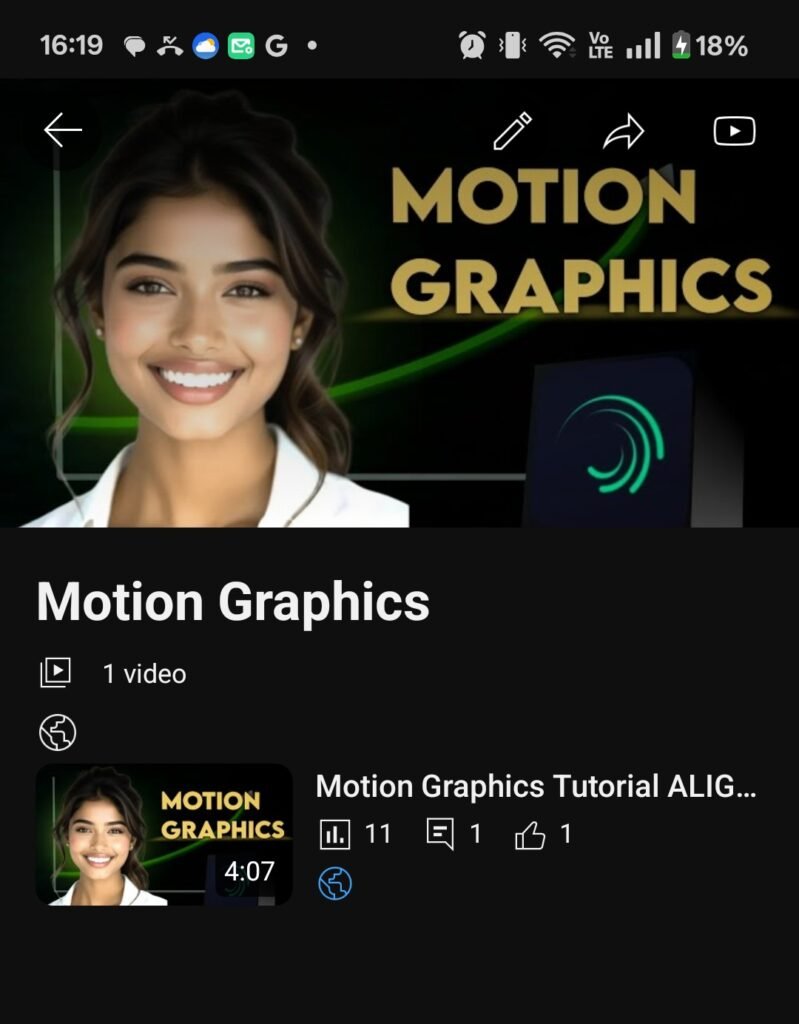Open the playlist via the YouTube play icon
Viewport: 799px width, 1024px height.
tap(734, 131)
